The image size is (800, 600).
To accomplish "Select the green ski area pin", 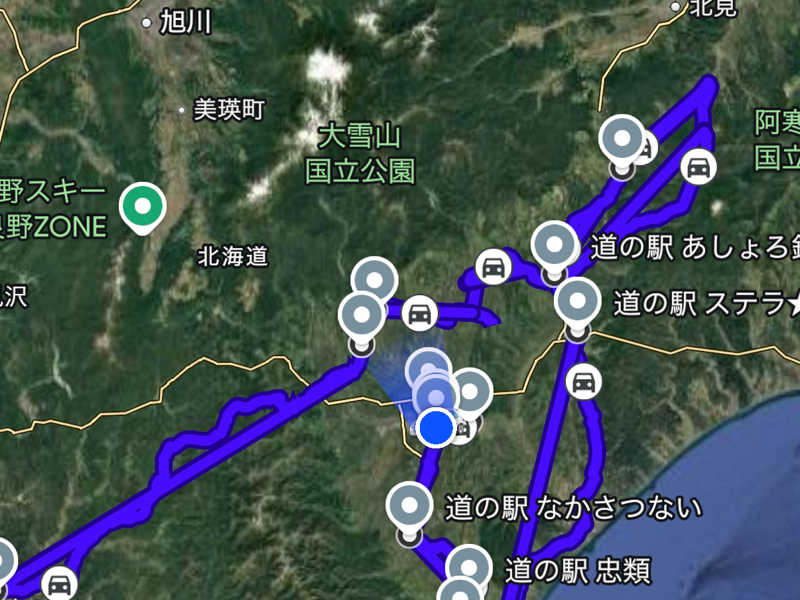I will click(x=142, y=205).
